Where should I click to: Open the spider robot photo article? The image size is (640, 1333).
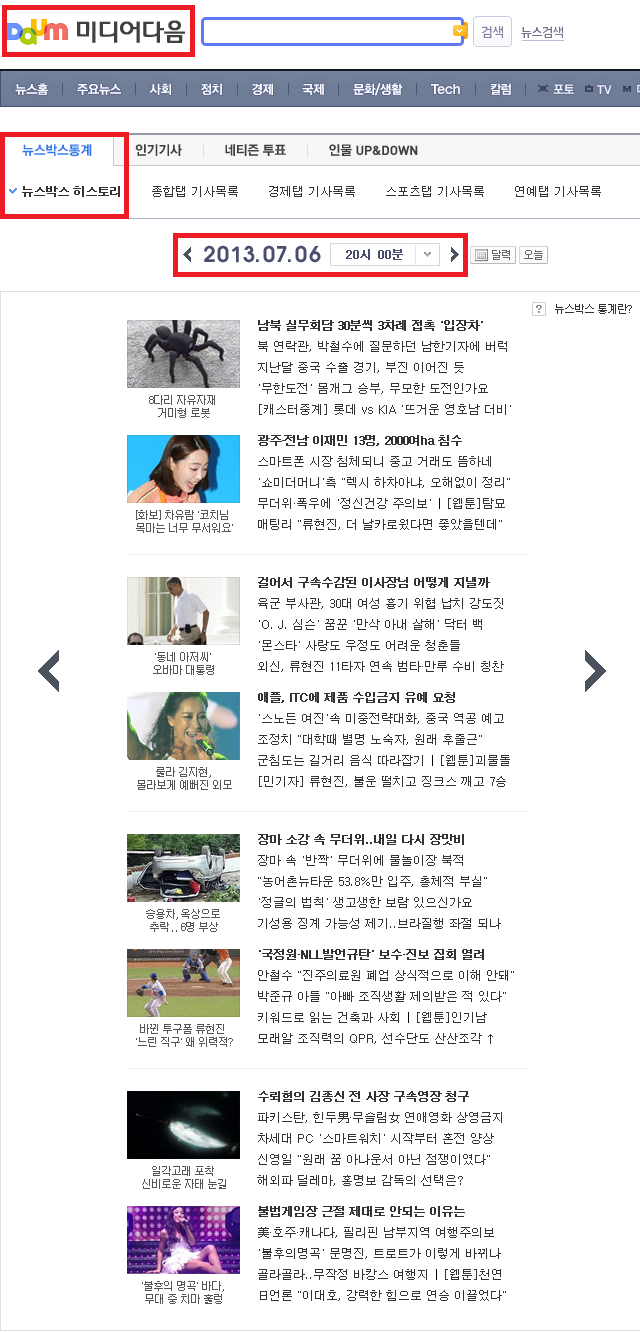[183, 354]
